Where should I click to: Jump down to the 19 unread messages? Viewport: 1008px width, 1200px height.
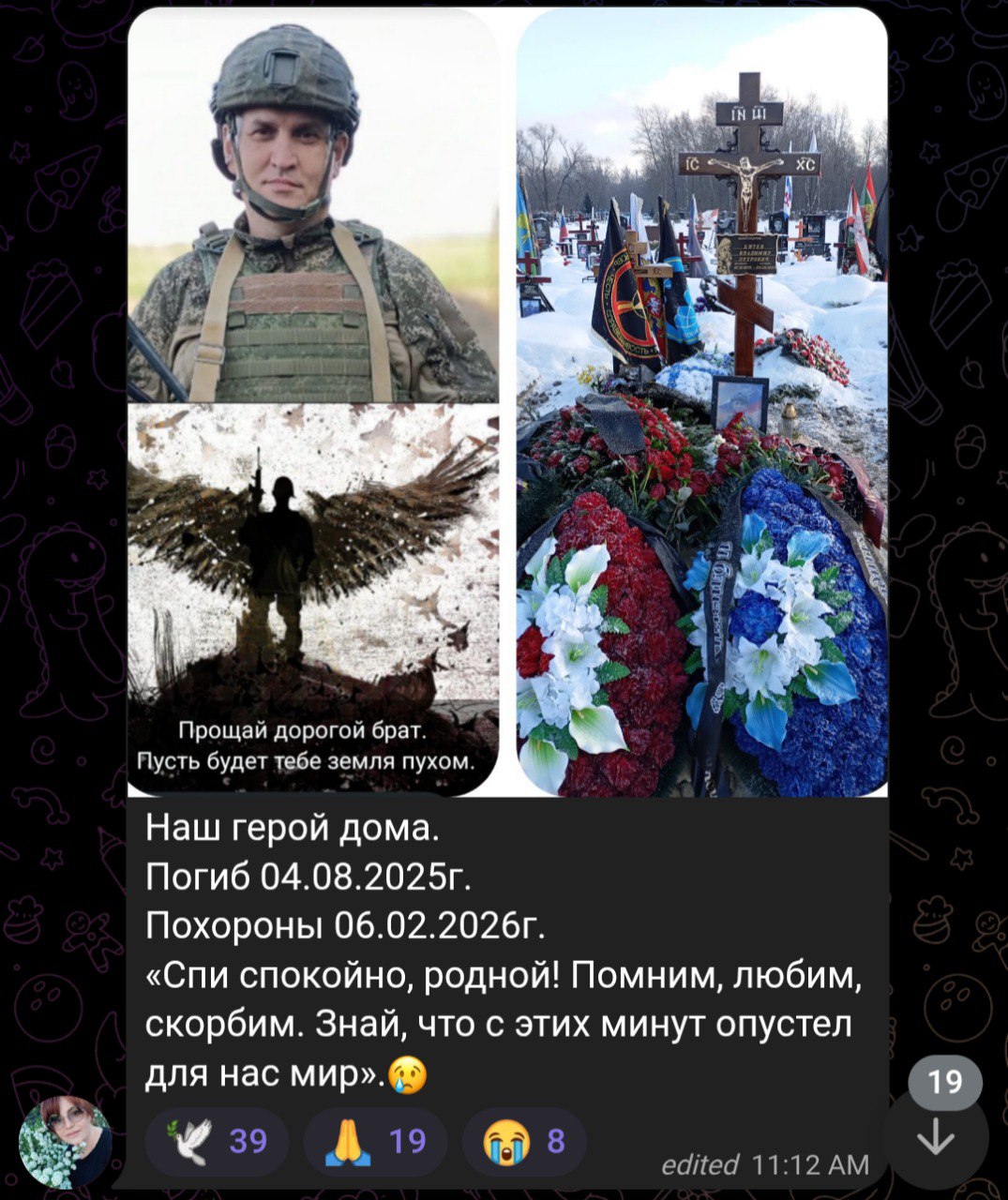pyautogui.click(x=936, y=1139)
